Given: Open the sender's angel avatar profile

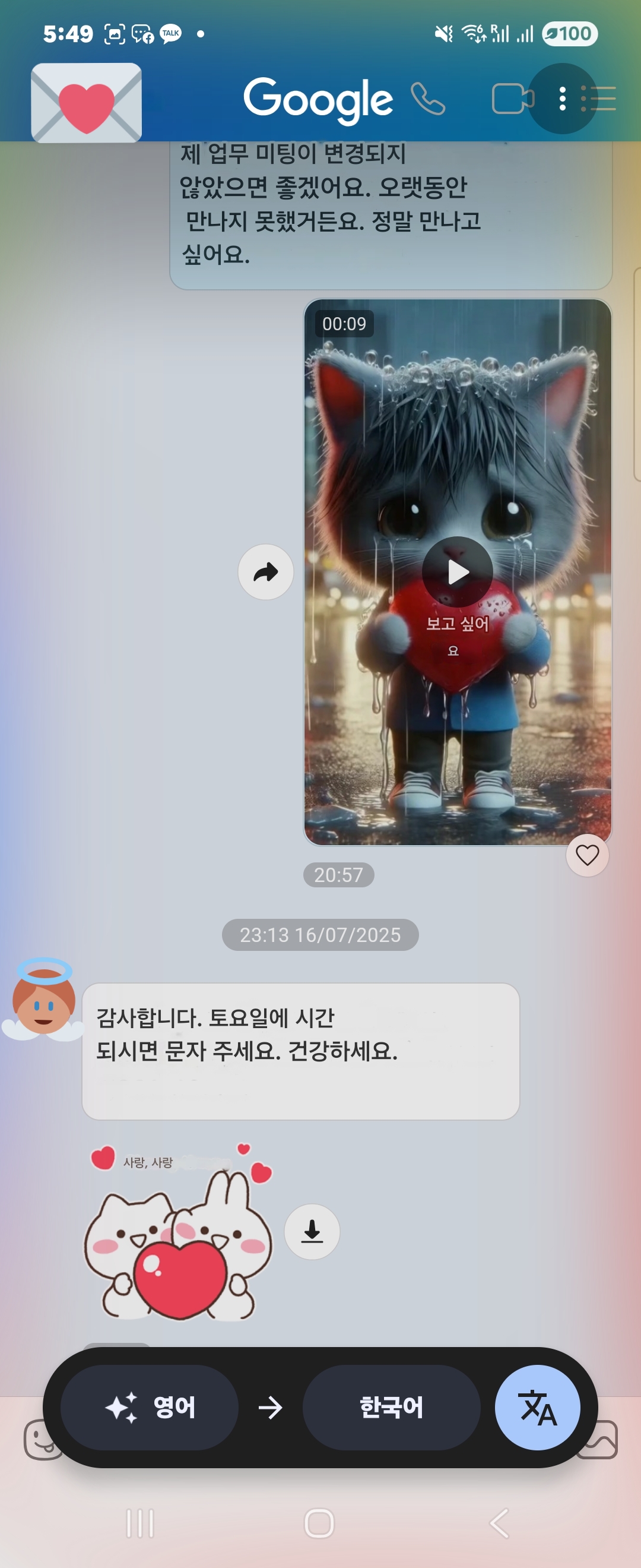Looking at the screenshot, I should (x=44, y=1000).
